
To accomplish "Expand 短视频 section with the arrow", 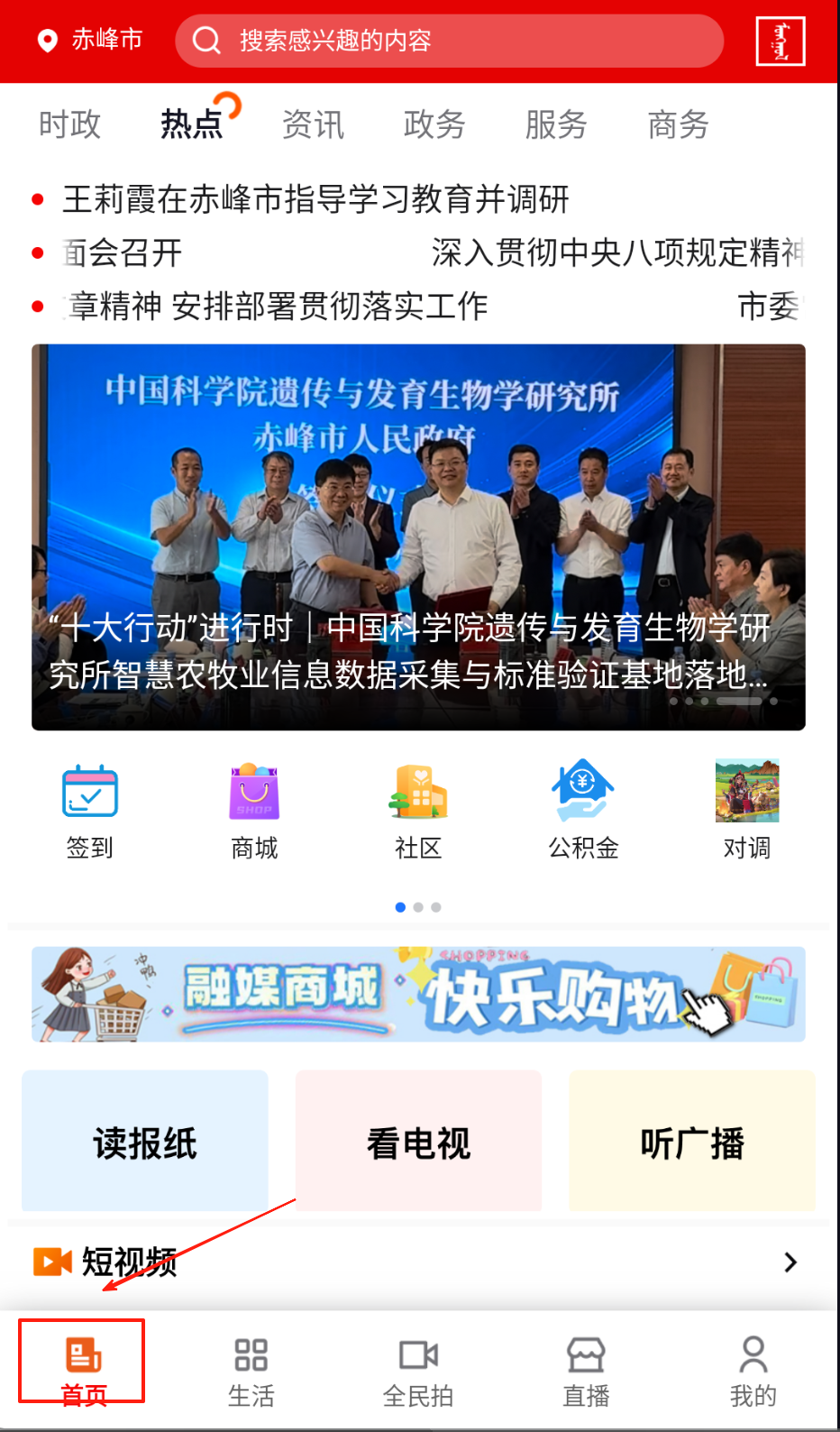I will (x=790, y=1262).
